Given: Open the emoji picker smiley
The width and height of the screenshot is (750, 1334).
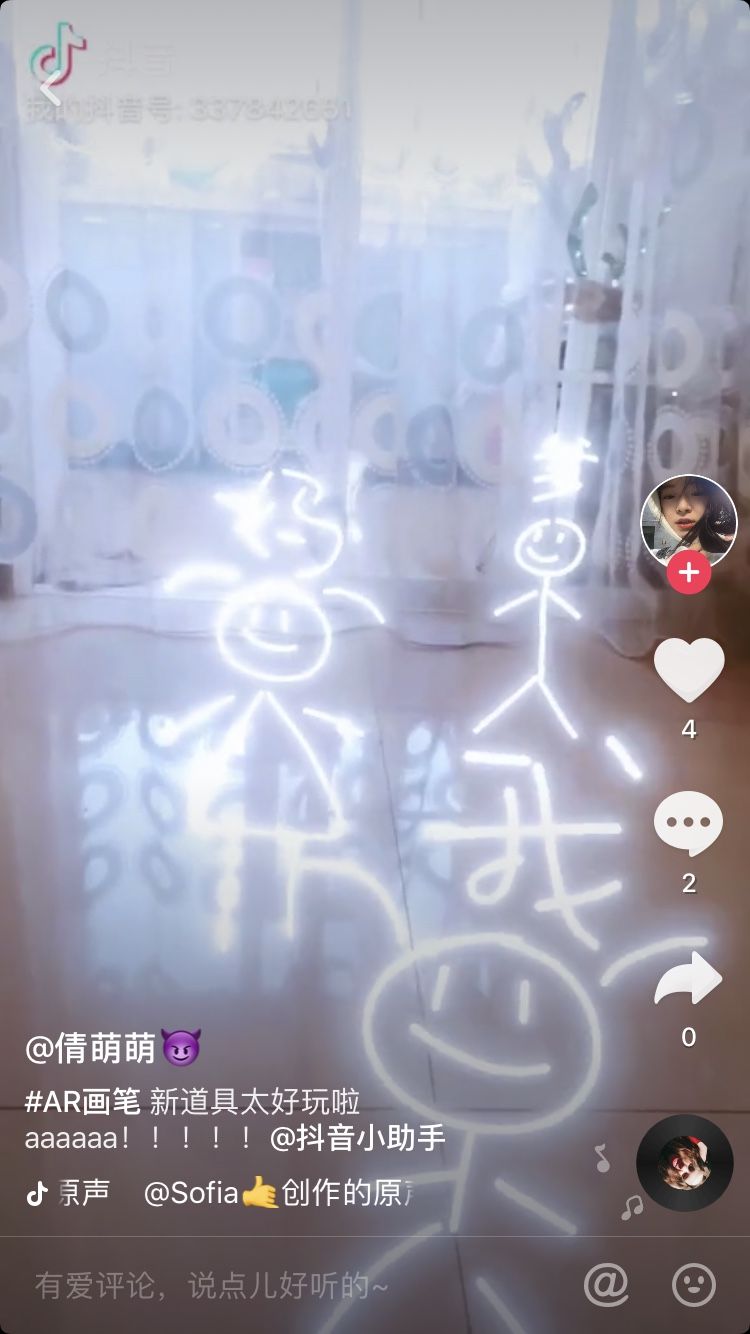Looking at the screenshot, I should pyautogui.click(x=694, y=1284).
